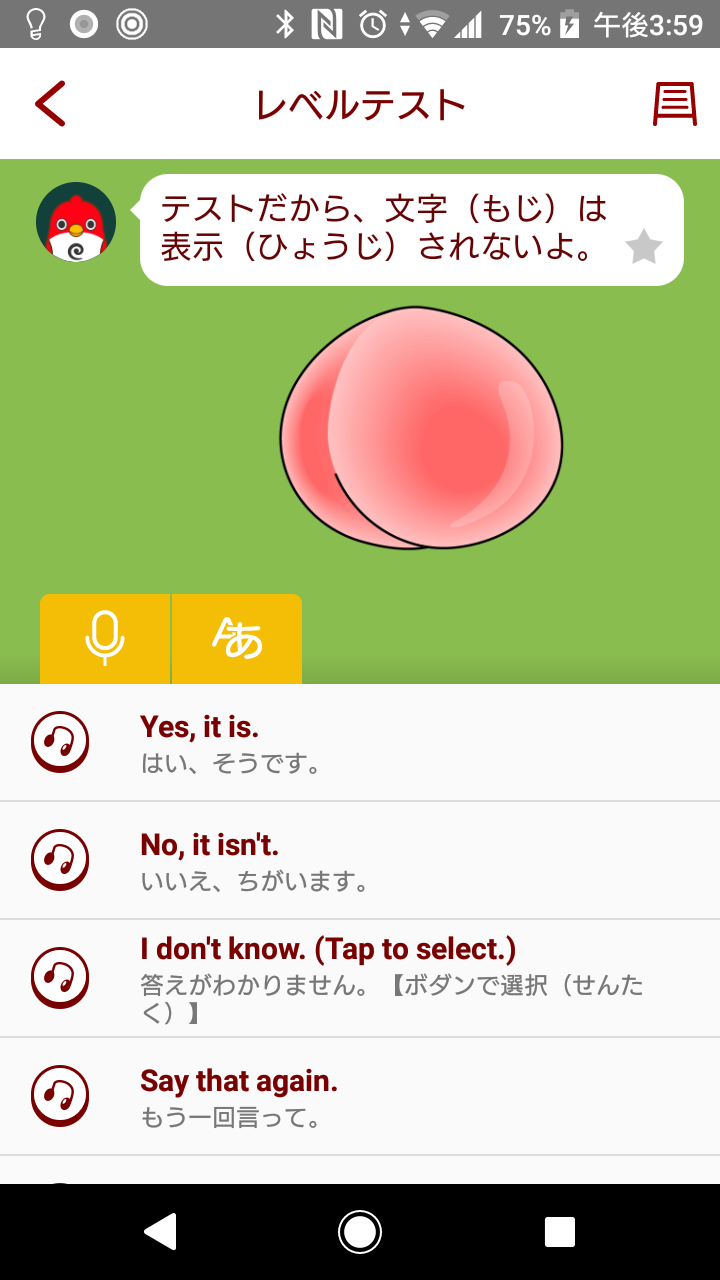The height and width of the screenshot is (1280, 720).
Task: Tap the system home button
Action: (360, 1231)
